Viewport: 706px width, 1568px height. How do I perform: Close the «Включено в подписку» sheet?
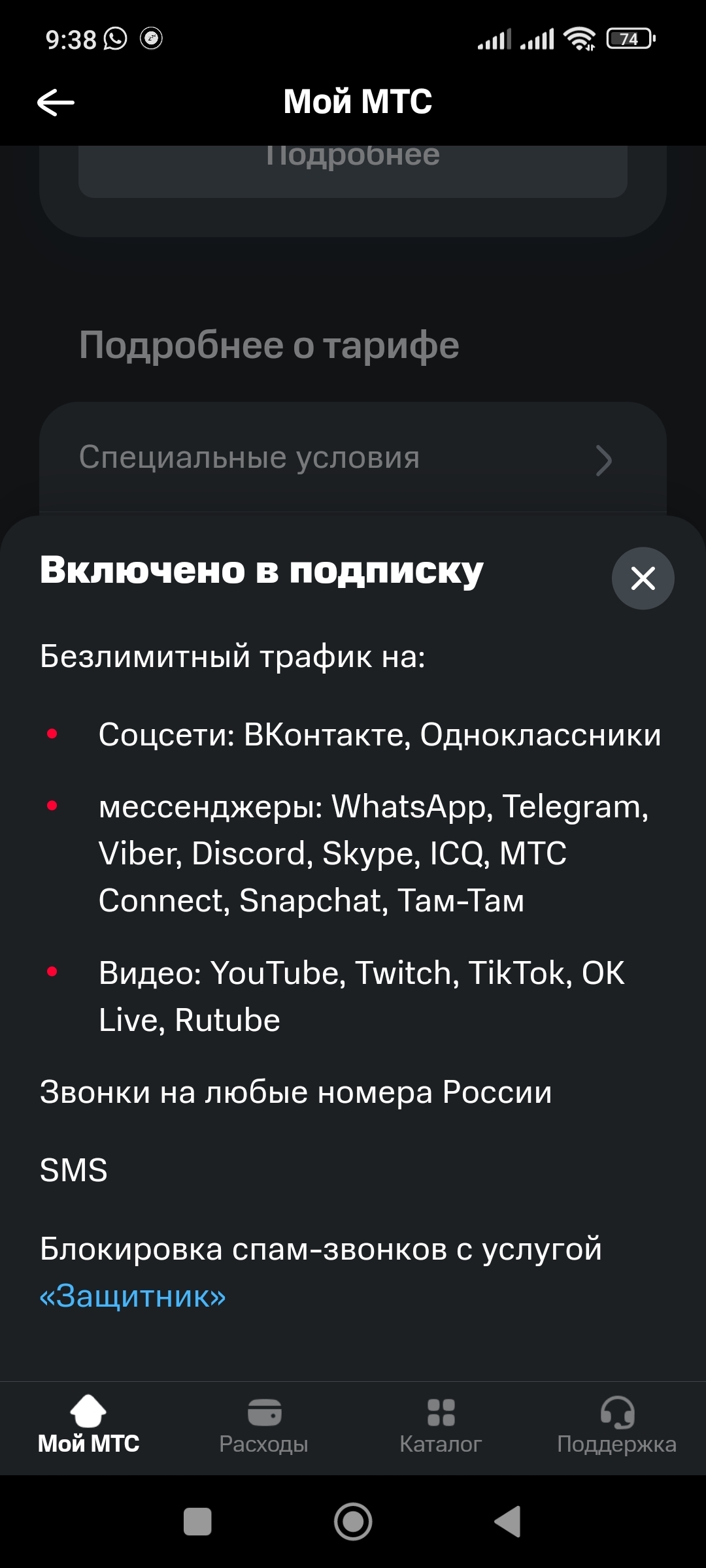pos(643,578)
